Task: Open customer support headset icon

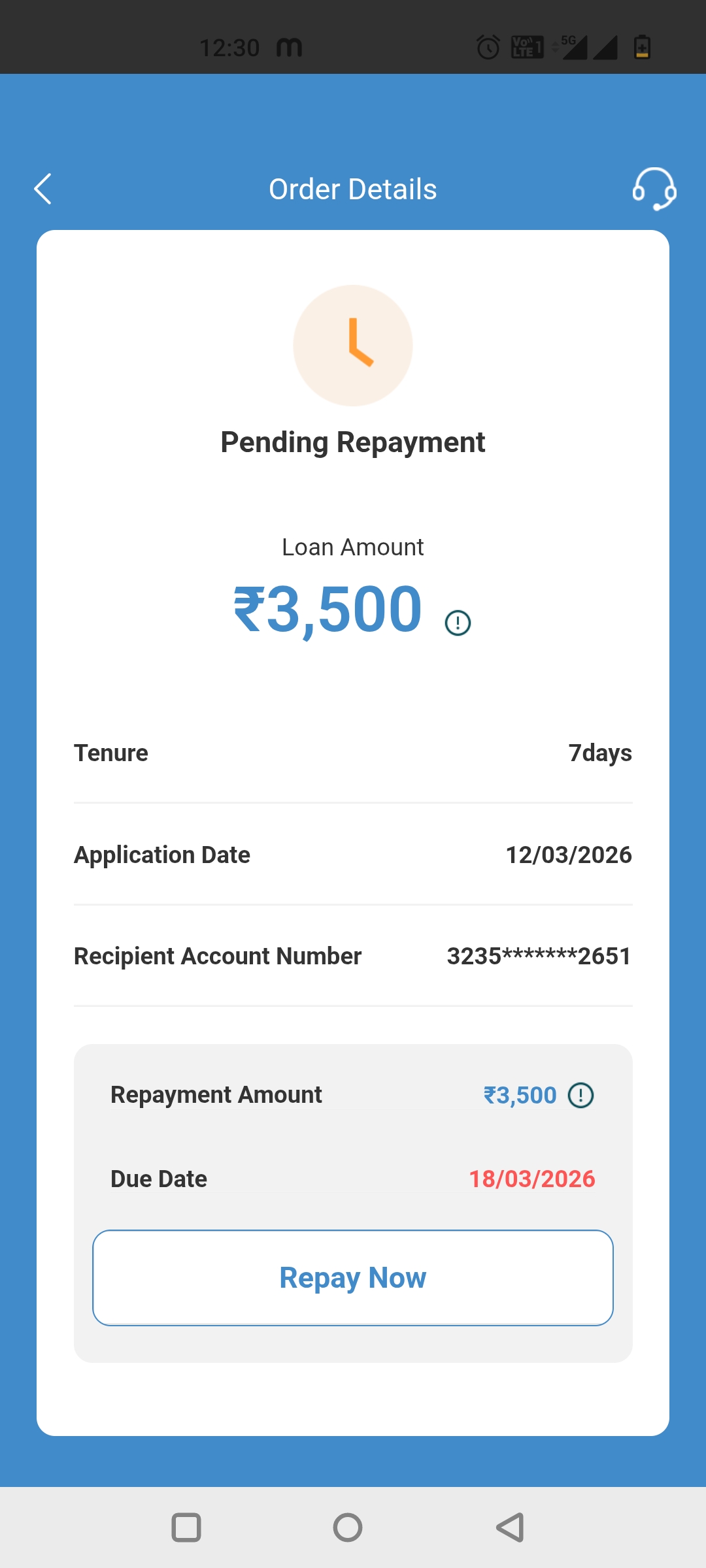Action: (x=654, y=189)
